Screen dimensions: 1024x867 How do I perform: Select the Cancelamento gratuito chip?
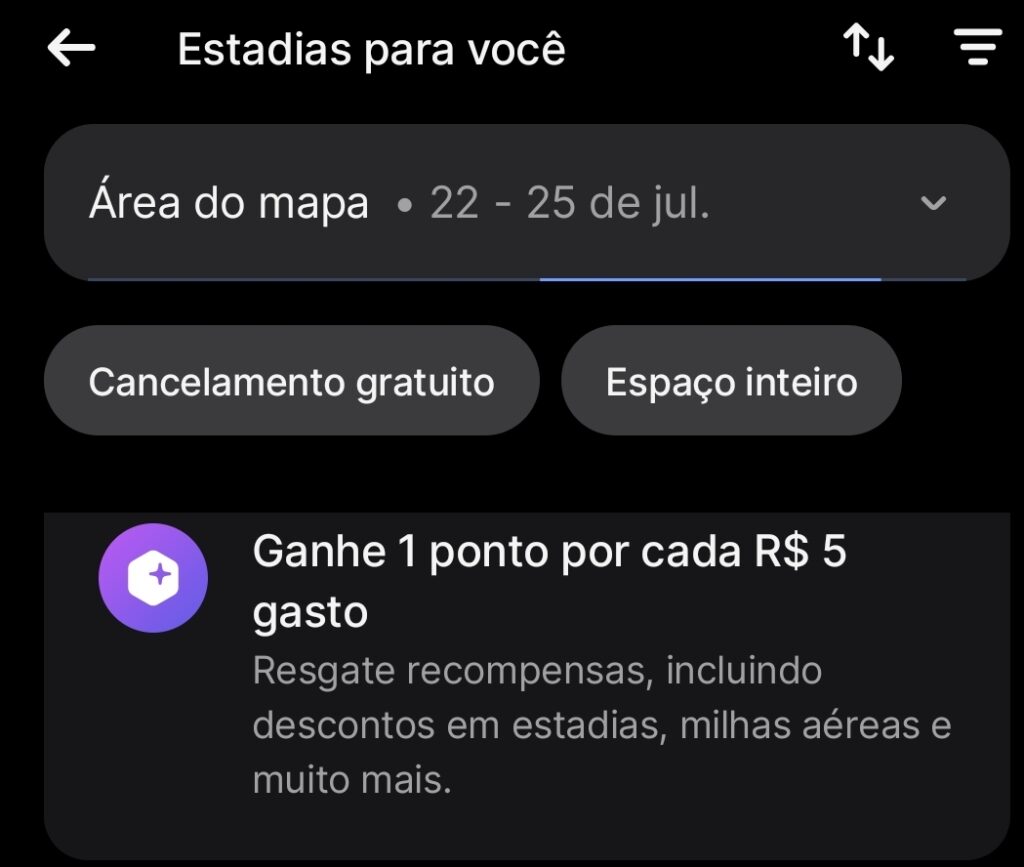pyautogui.click(x=291, y=381)
